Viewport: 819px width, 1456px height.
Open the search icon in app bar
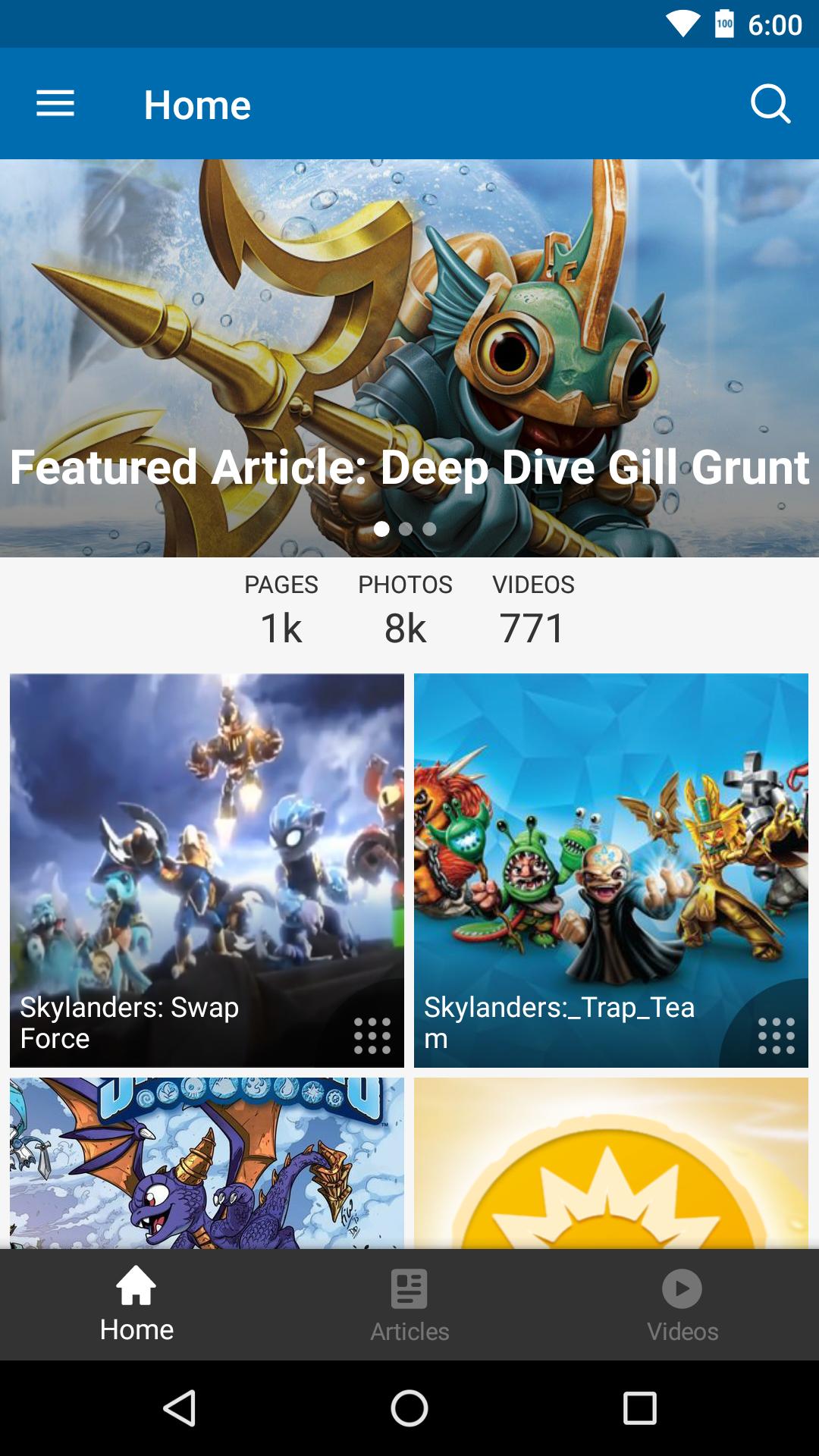pos(770,104)
